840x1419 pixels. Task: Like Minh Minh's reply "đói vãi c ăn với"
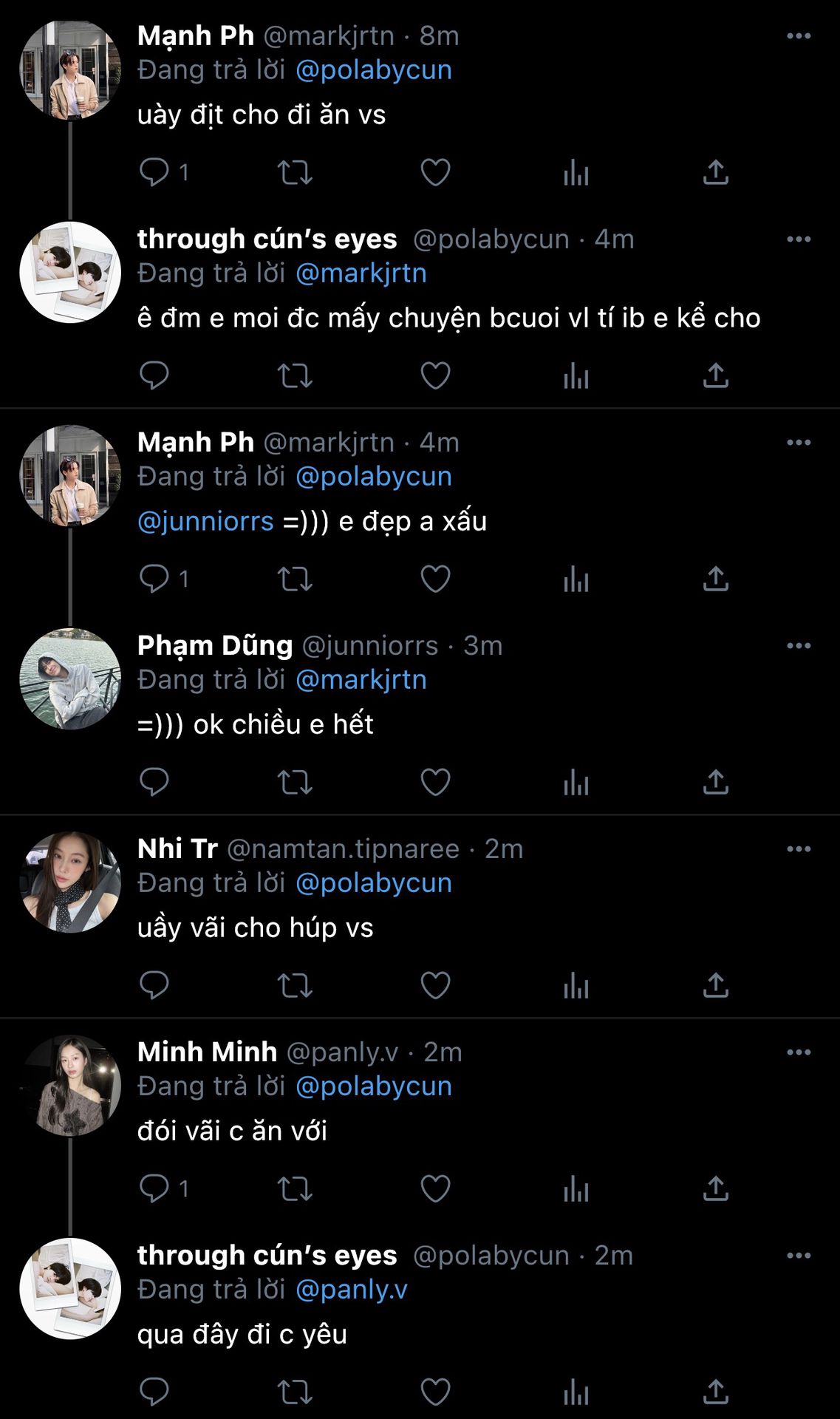click(x=435, y=1189)
